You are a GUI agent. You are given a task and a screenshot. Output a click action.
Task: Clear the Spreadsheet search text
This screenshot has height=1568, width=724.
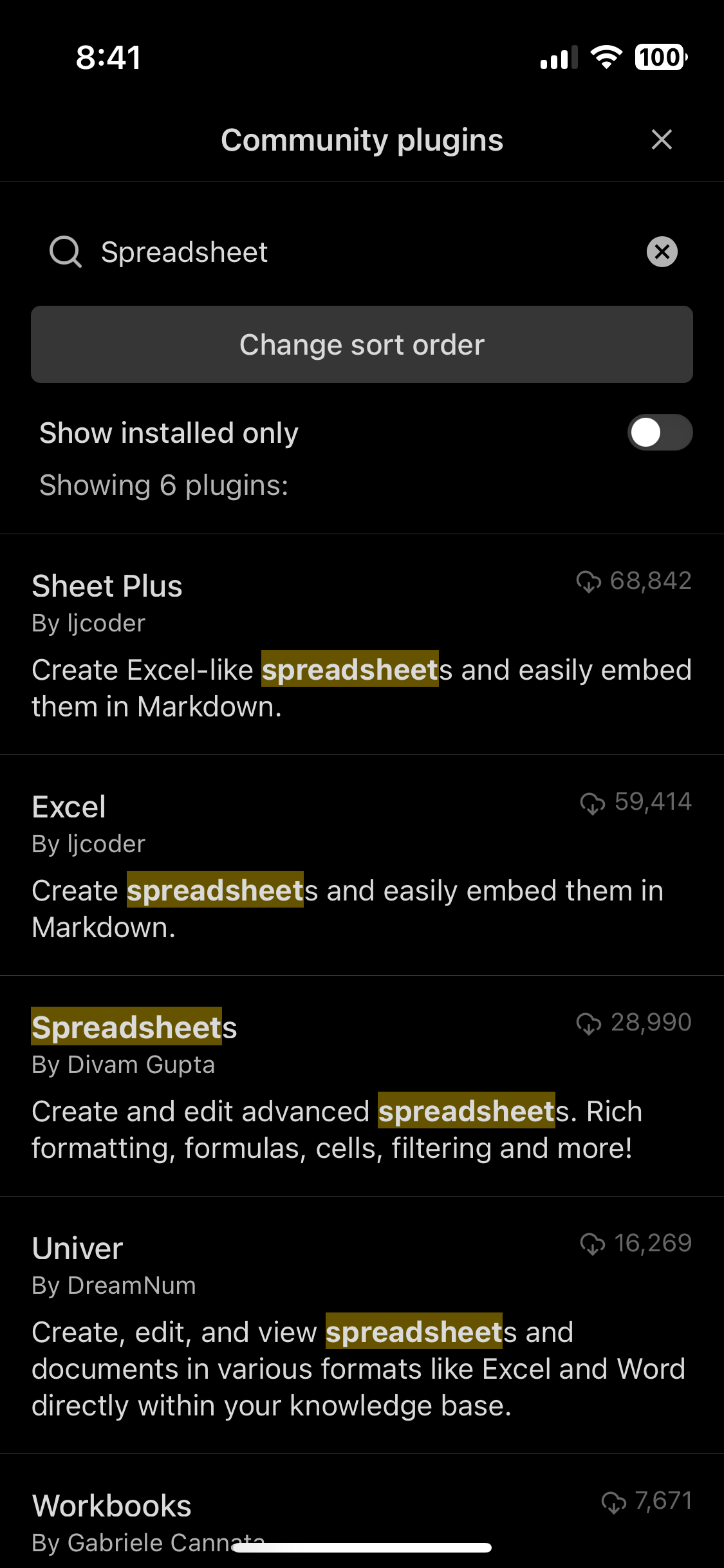662,252
